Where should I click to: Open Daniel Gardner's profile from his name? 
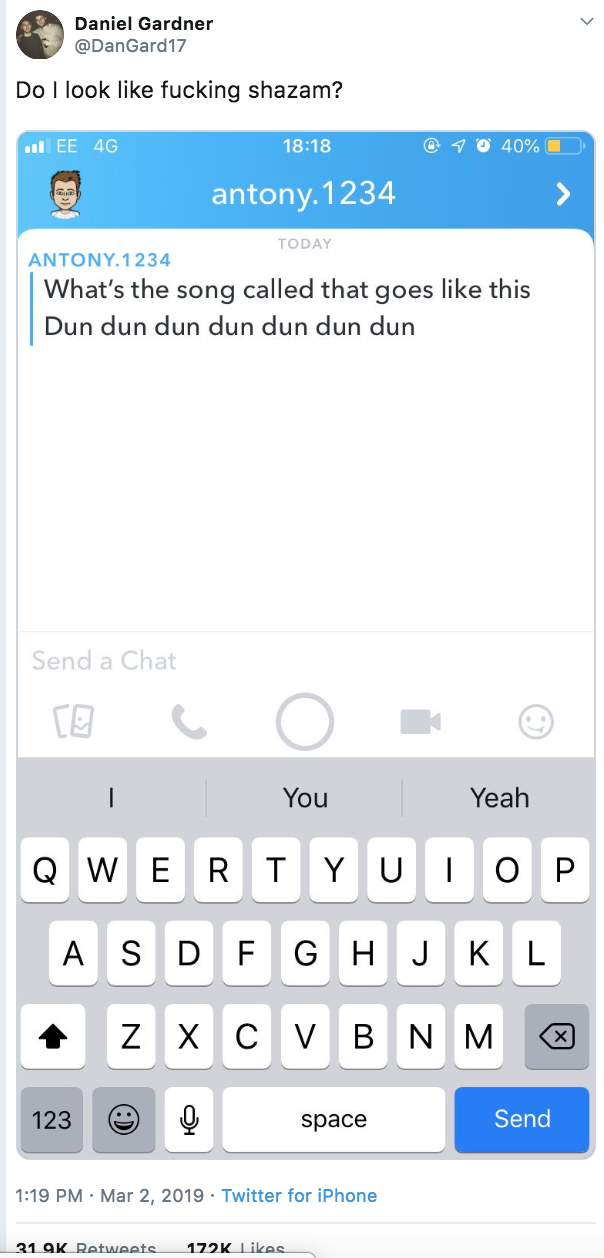tap(144, 23)
